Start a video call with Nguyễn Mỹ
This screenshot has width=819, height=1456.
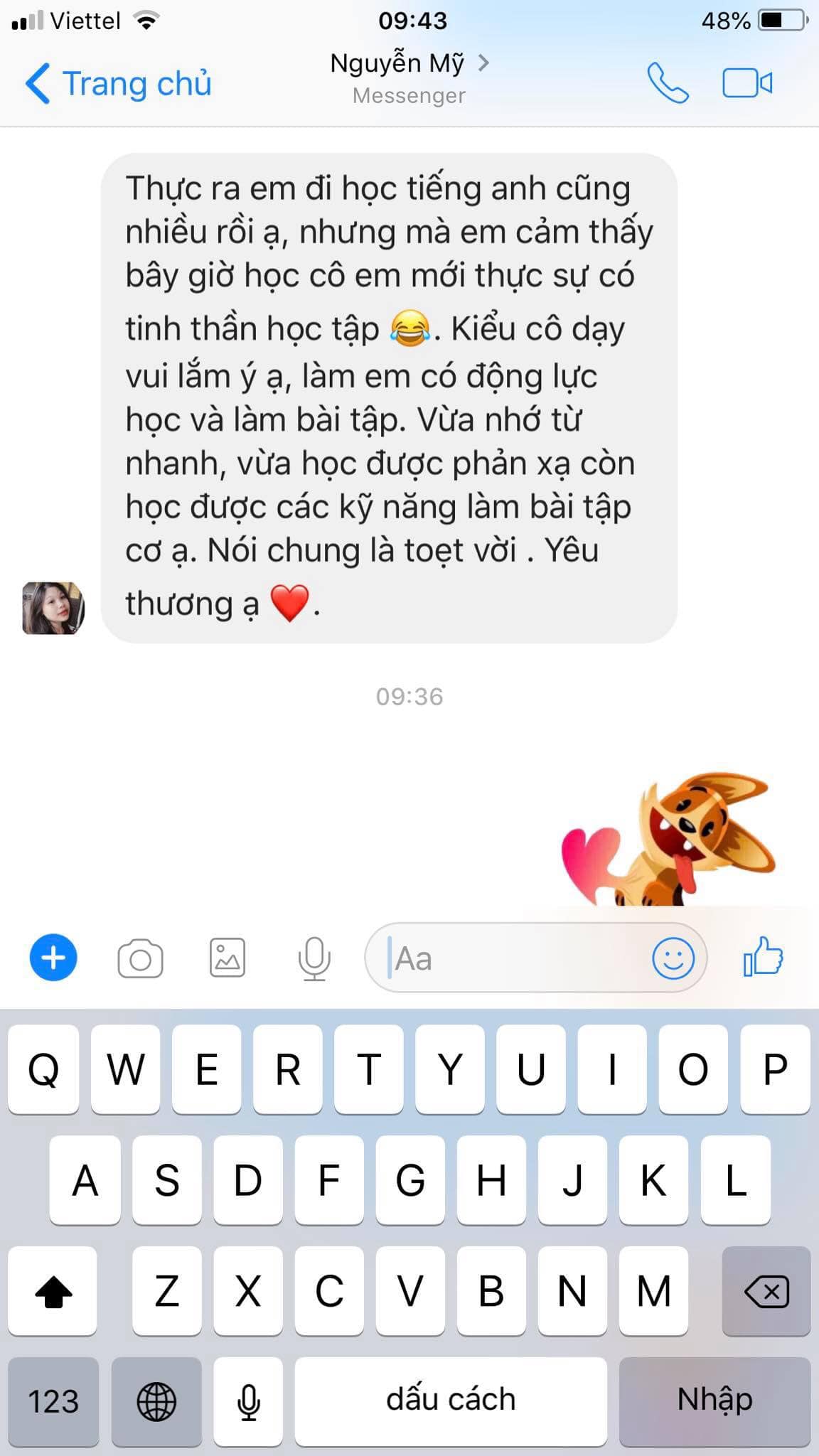[747, 84]
